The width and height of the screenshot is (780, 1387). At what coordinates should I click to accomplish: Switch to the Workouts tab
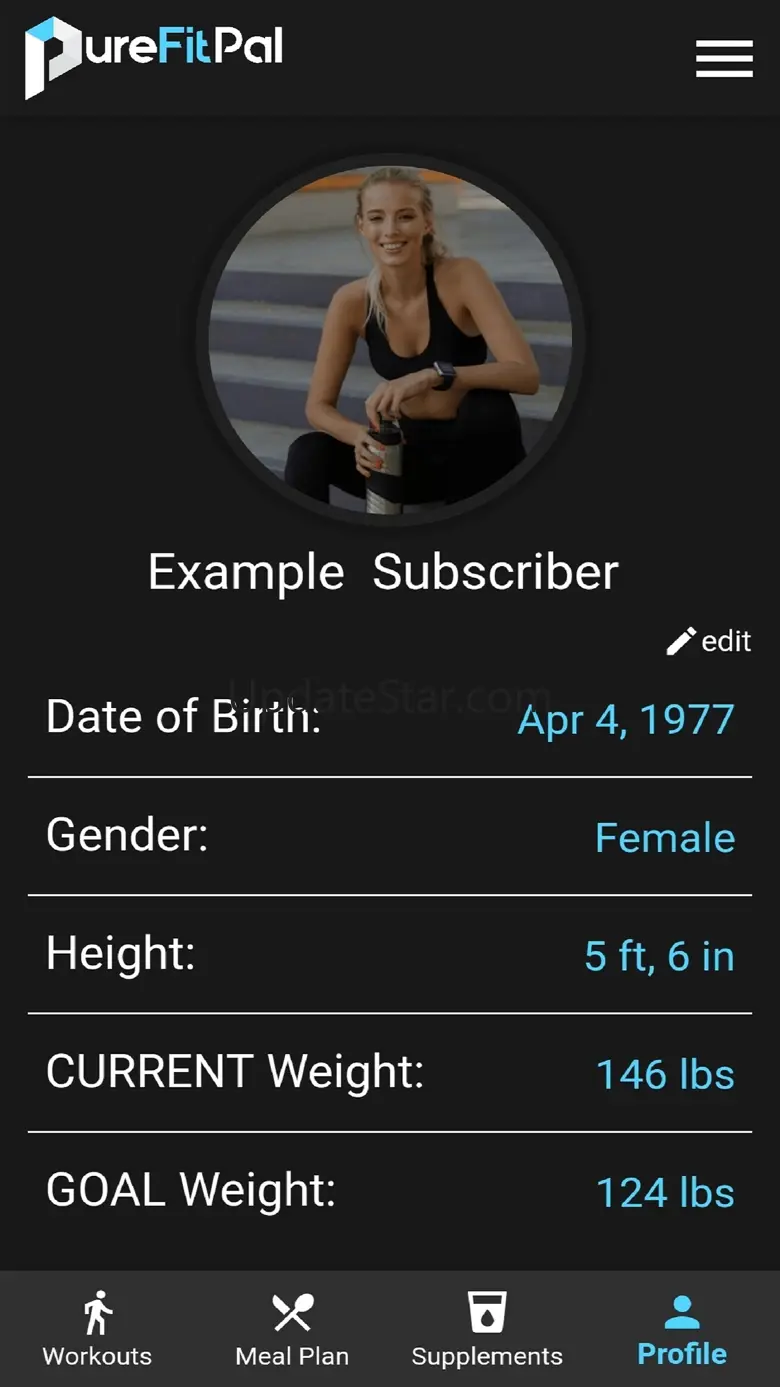[97, 1330]
